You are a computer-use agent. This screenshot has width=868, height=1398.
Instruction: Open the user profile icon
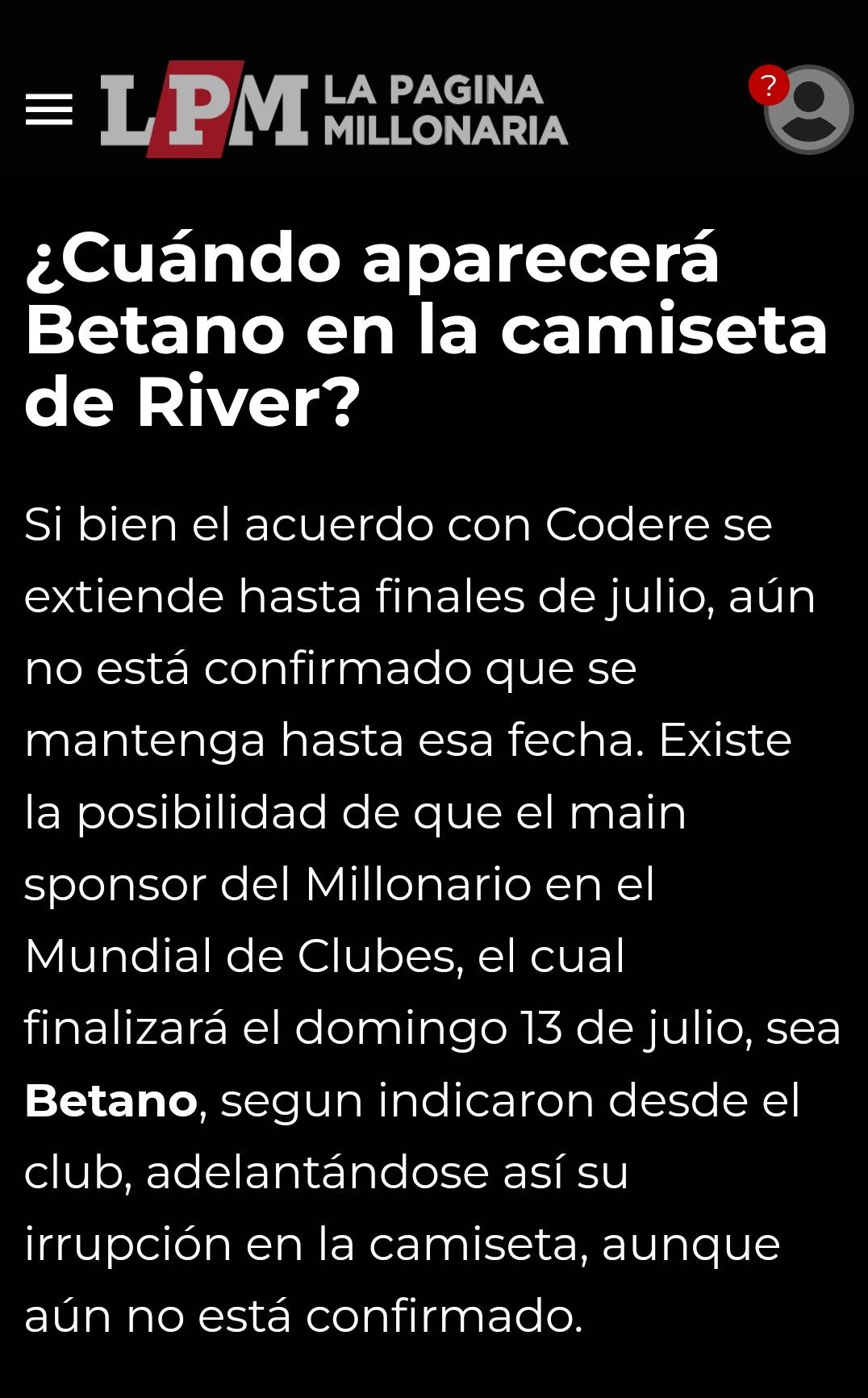coord(808,110)
